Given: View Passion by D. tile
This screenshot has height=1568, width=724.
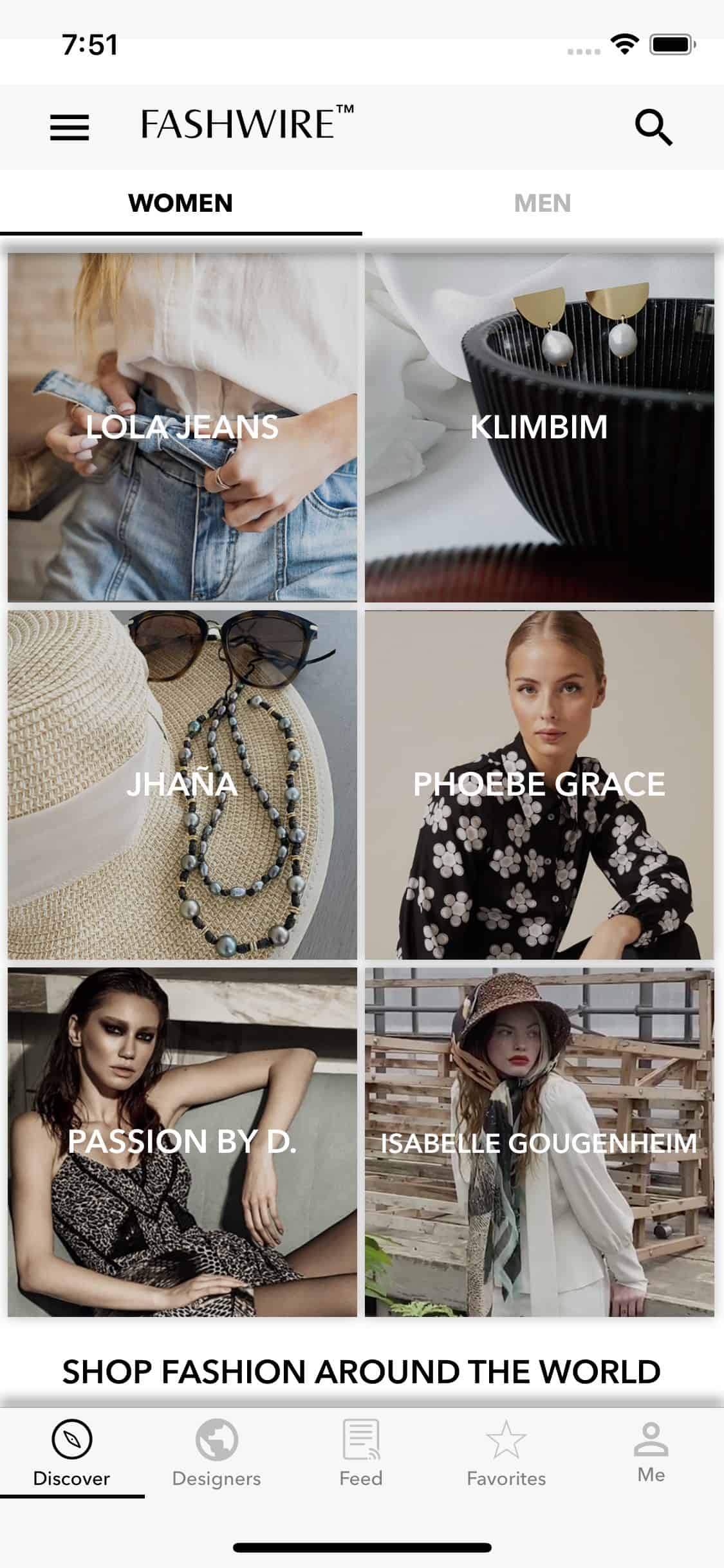Looking at the screenshot, I should tap(182, 1142).
